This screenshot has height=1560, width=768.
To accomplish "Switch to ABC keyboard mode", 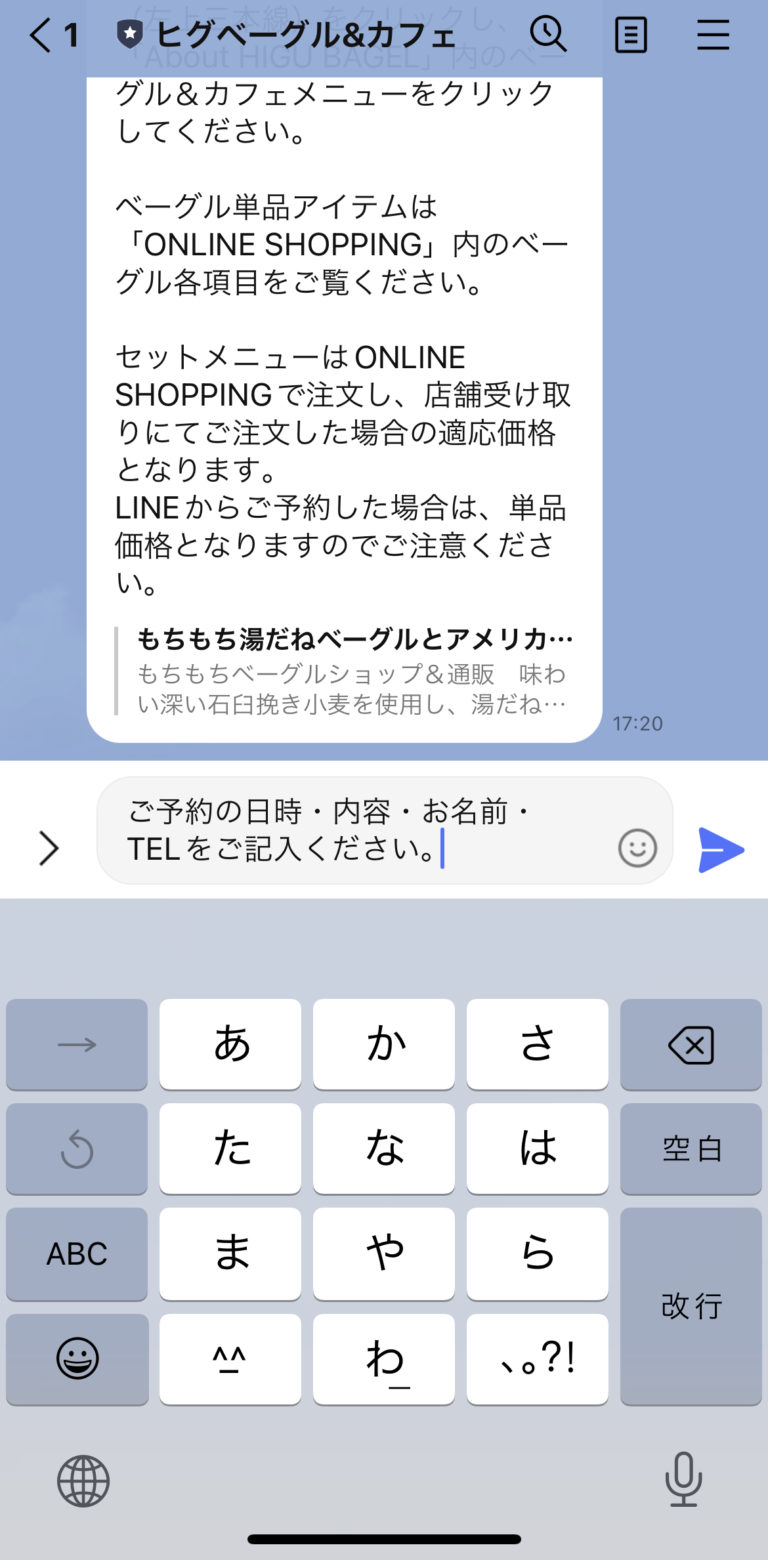I will pos(77,1254).
